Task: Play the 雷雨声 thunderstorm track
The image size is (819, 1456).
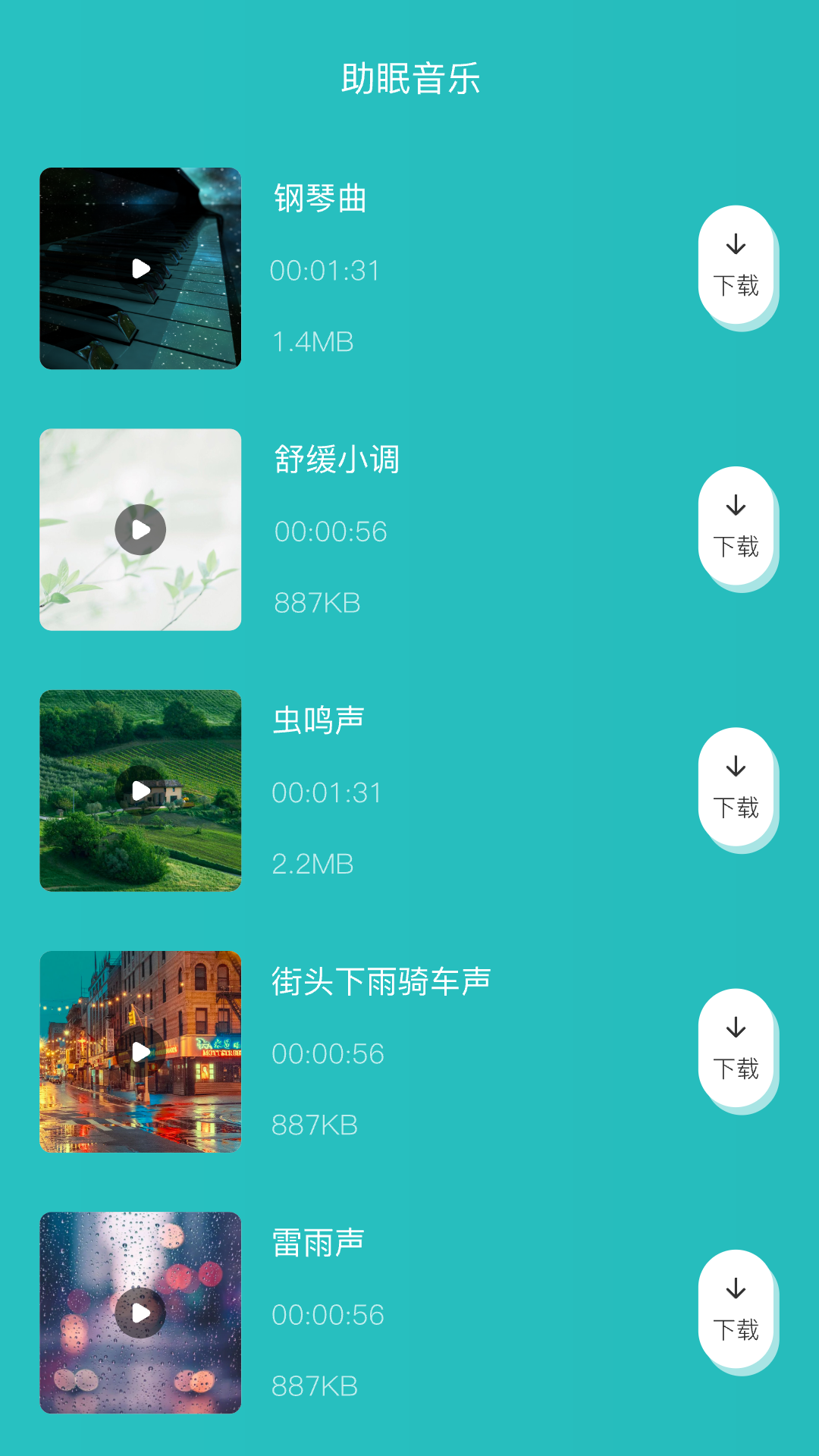Action: click(140, 1312)
